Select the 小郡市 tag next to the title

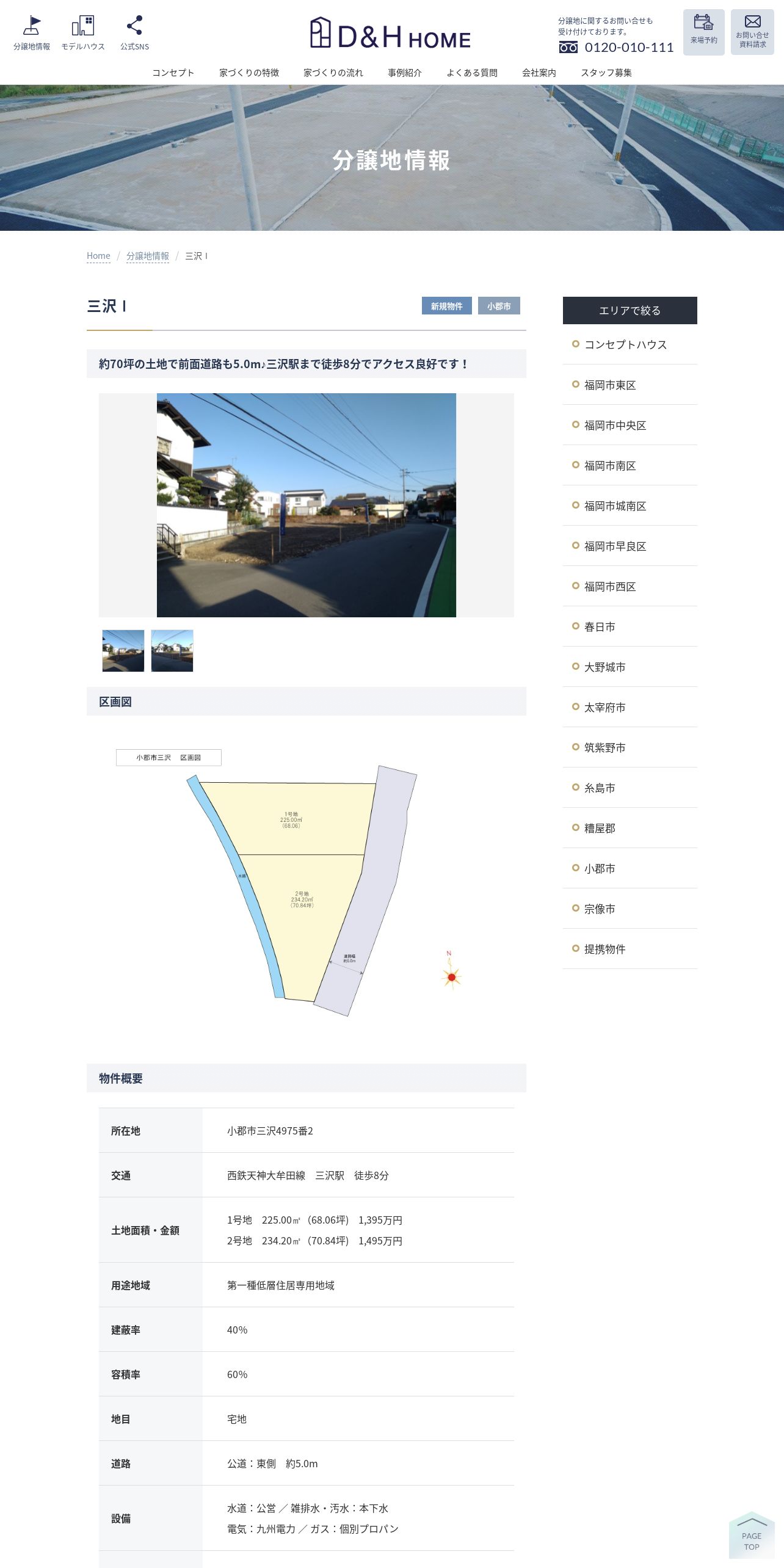(499, 306)
